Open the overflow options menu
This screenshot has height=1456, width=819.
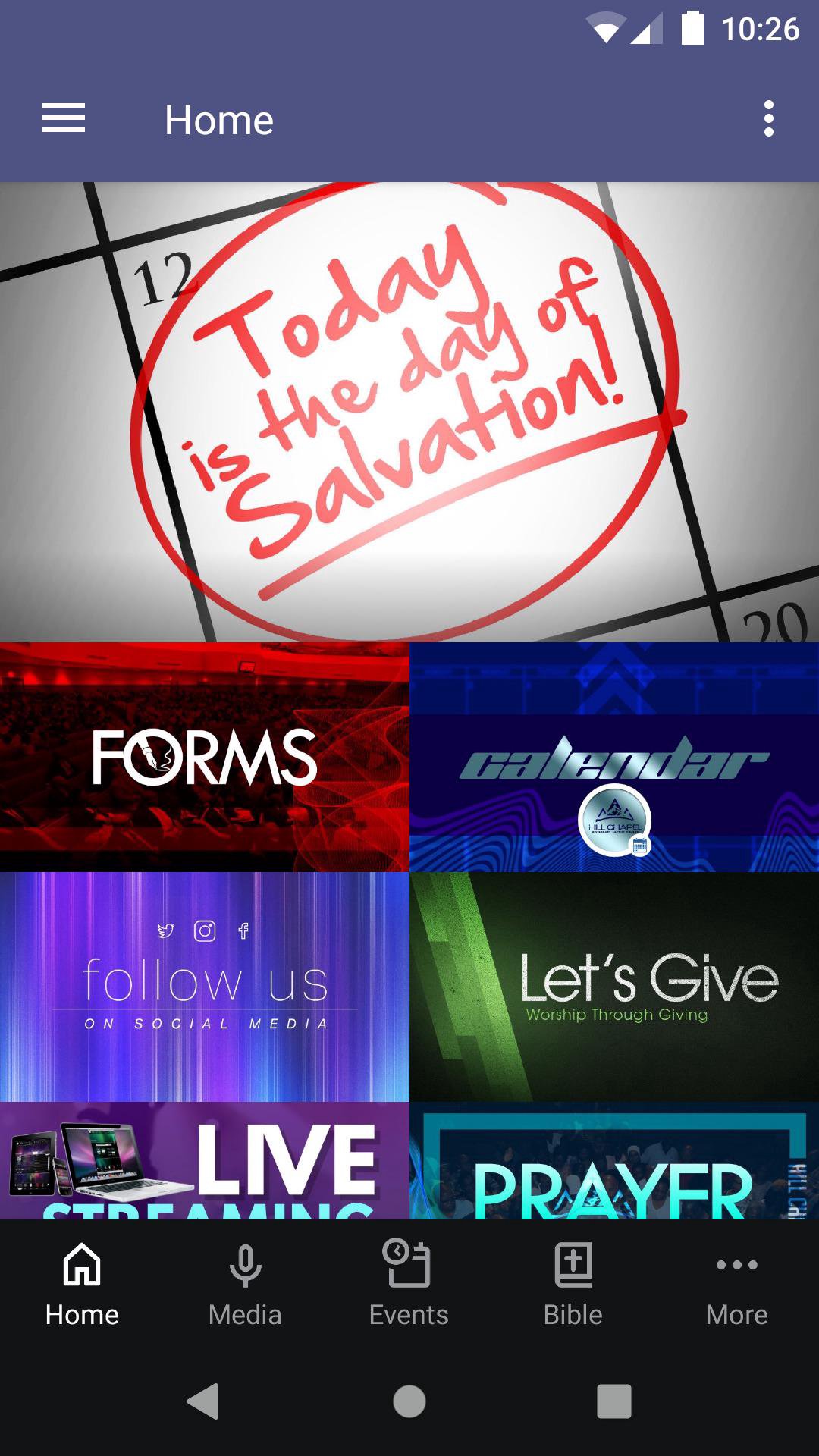click(768, 119)
